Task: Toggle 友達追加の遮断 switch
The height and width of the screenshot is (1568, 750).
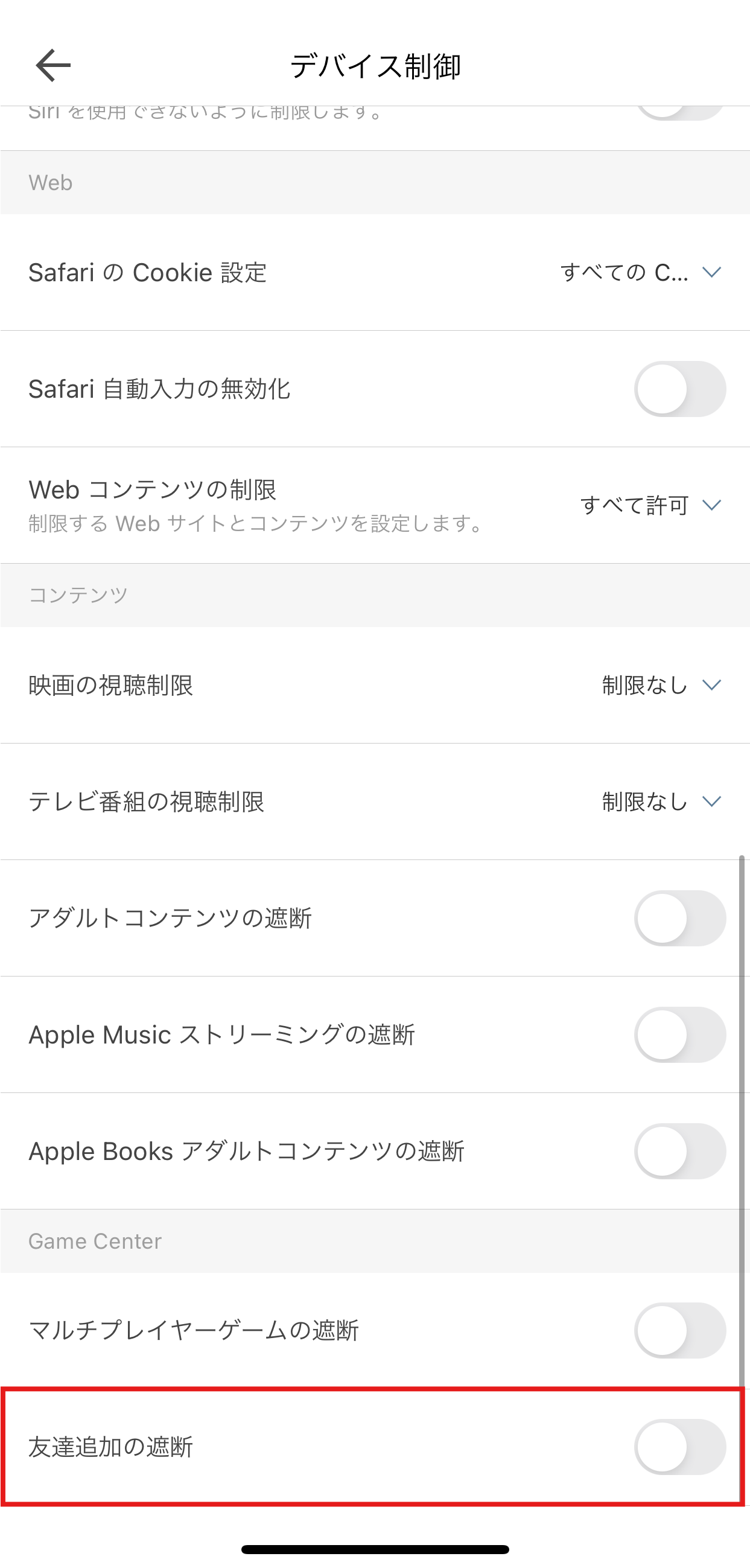Action: point(680,1447)
